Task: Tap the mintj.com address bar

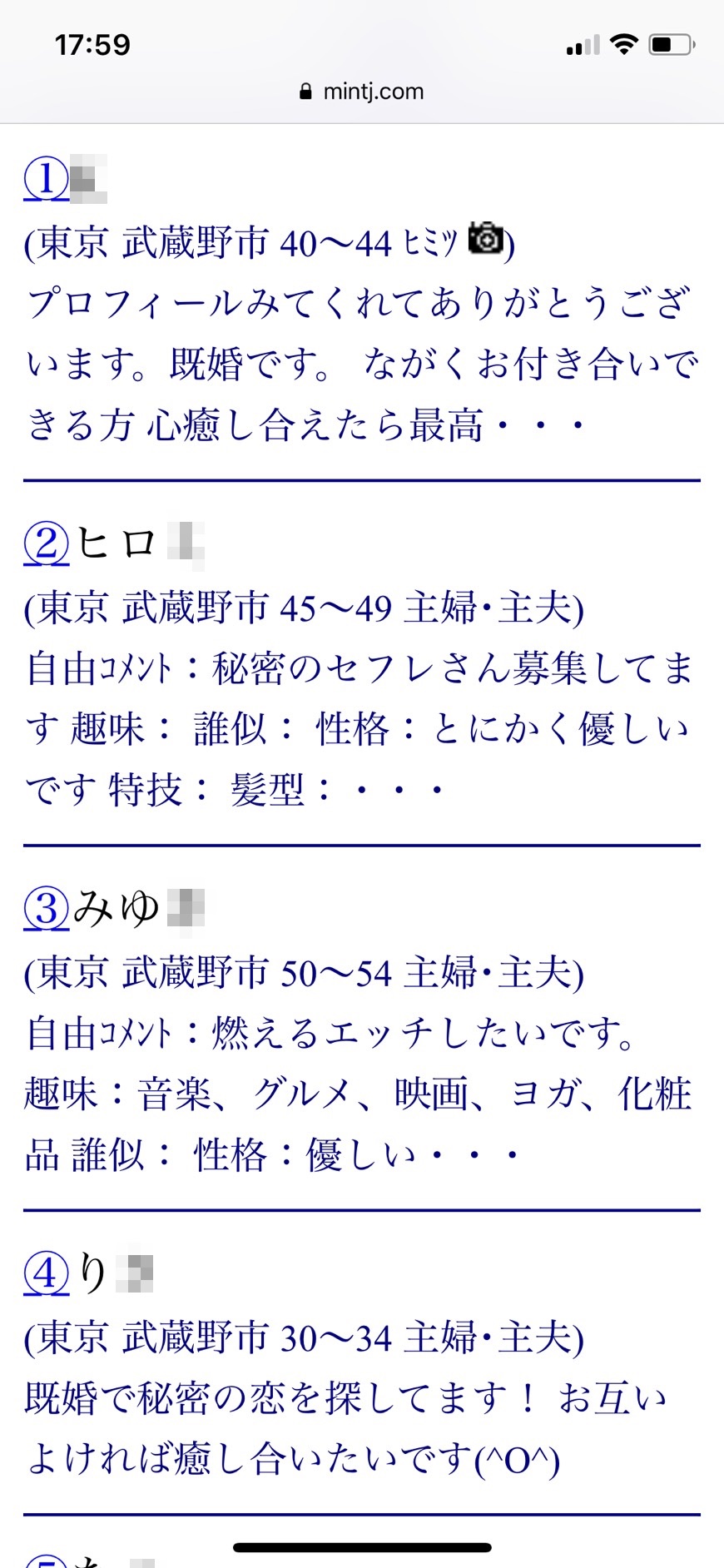Action: (x=362, y=92)
